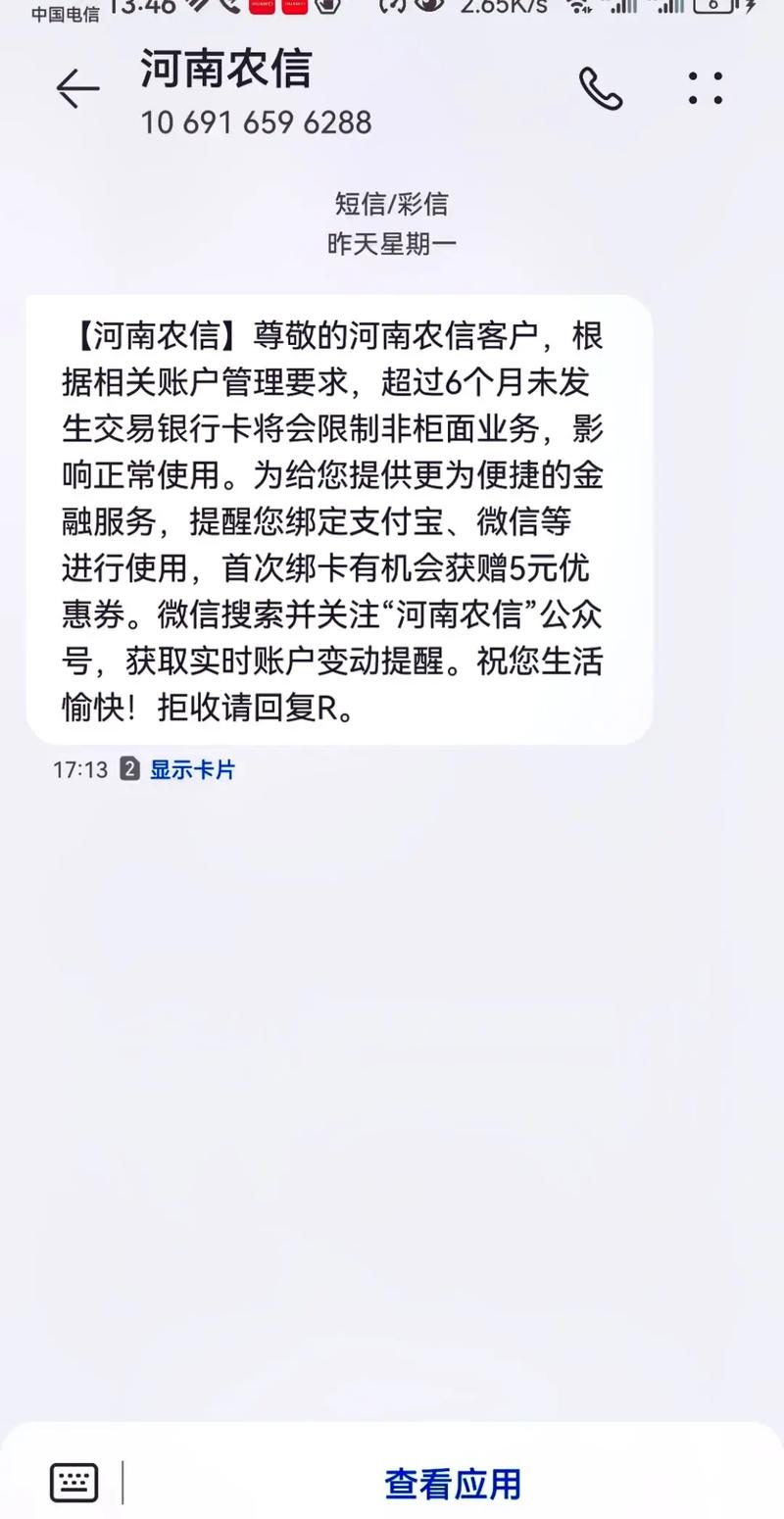Image resolution: width=784 pixels, height=1519 pixels.
Task: Tap the phone call icon
Action: pos(602,87)
